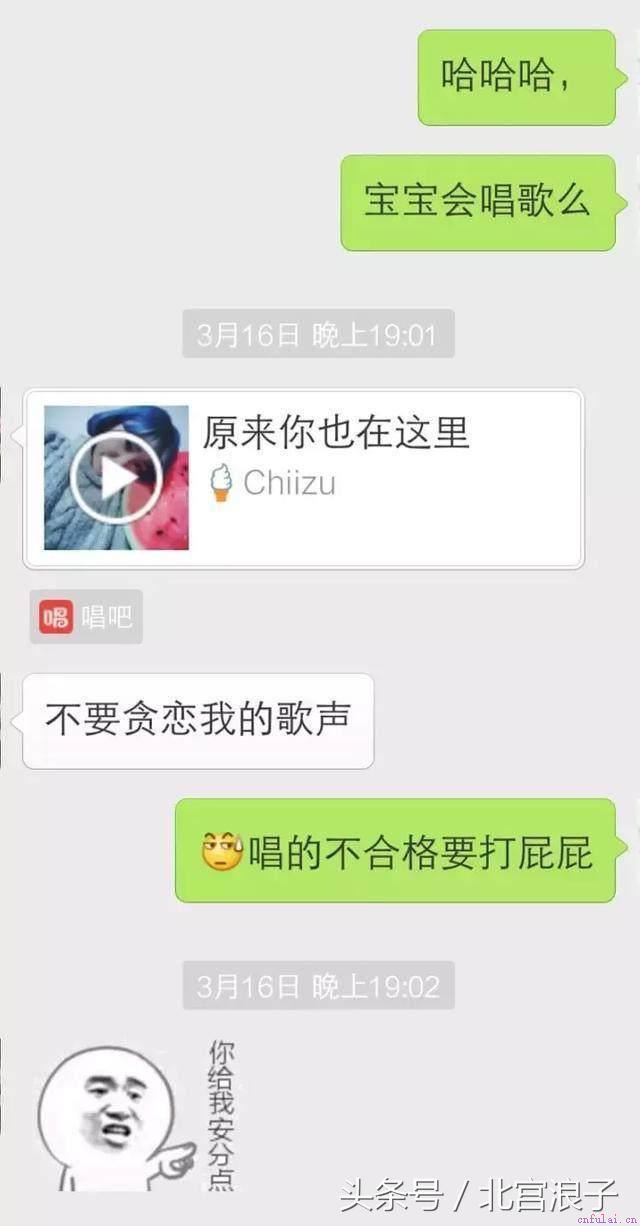Open the 唱吧 source app tag
This screenshot has height=1226, width=640.
(86, 616)
